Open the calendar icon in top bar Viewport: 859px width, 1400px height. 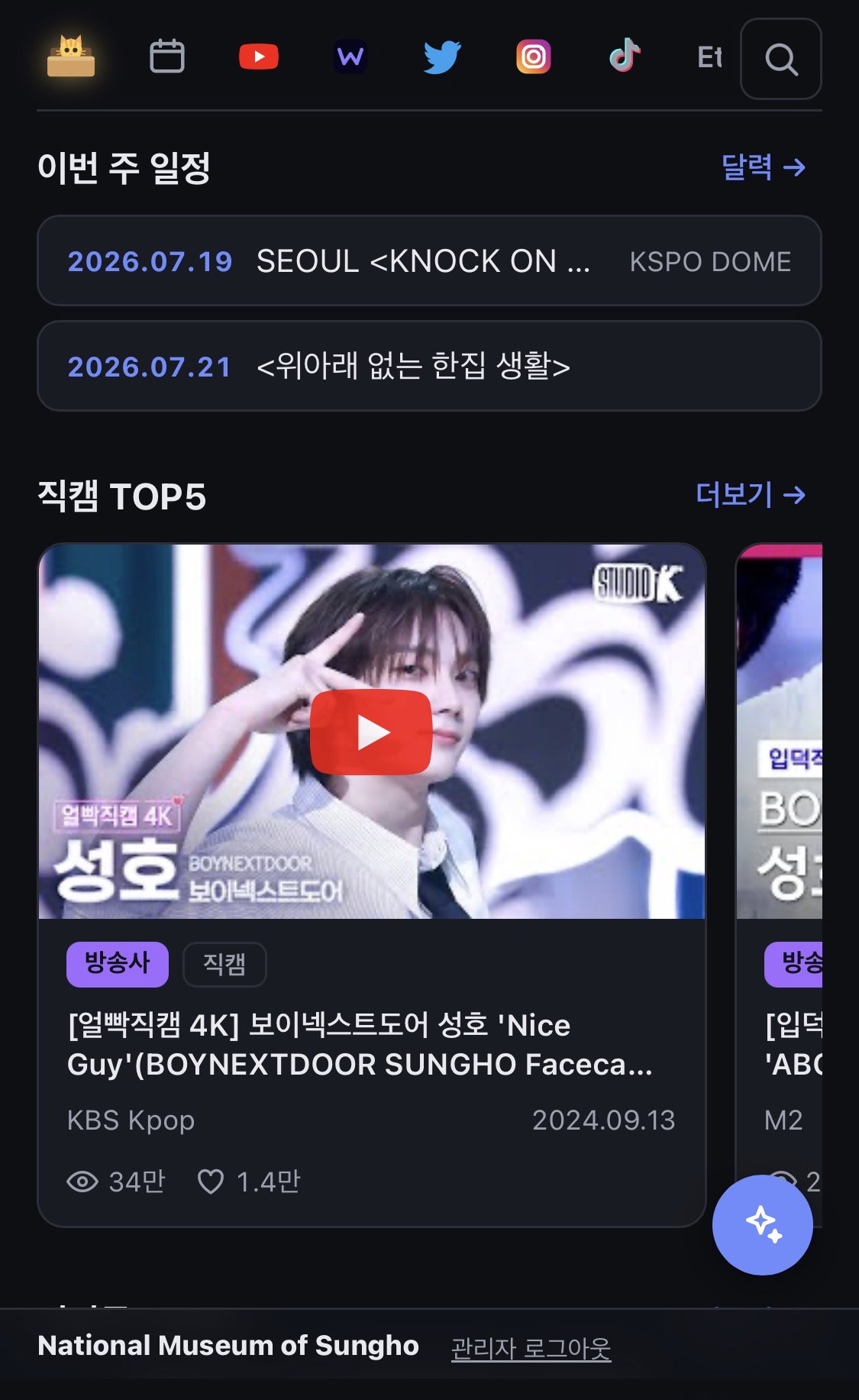click(x=166, y=57)
